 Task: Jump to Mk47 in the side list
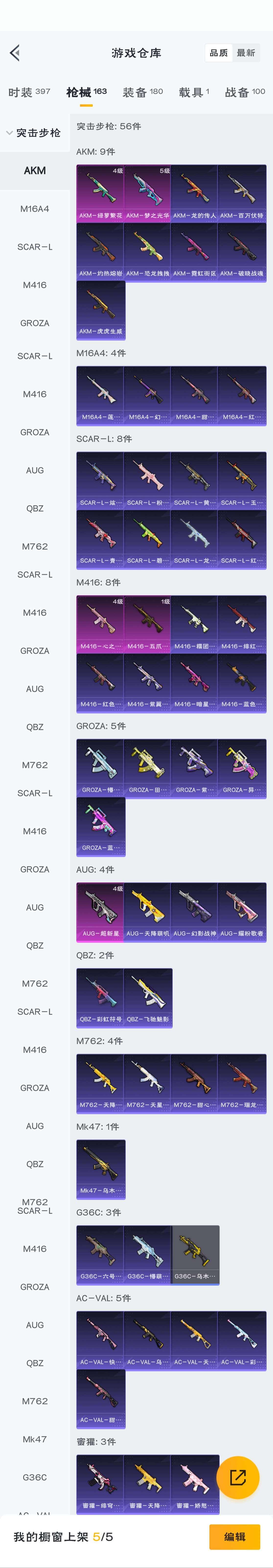click(35, 1439)
